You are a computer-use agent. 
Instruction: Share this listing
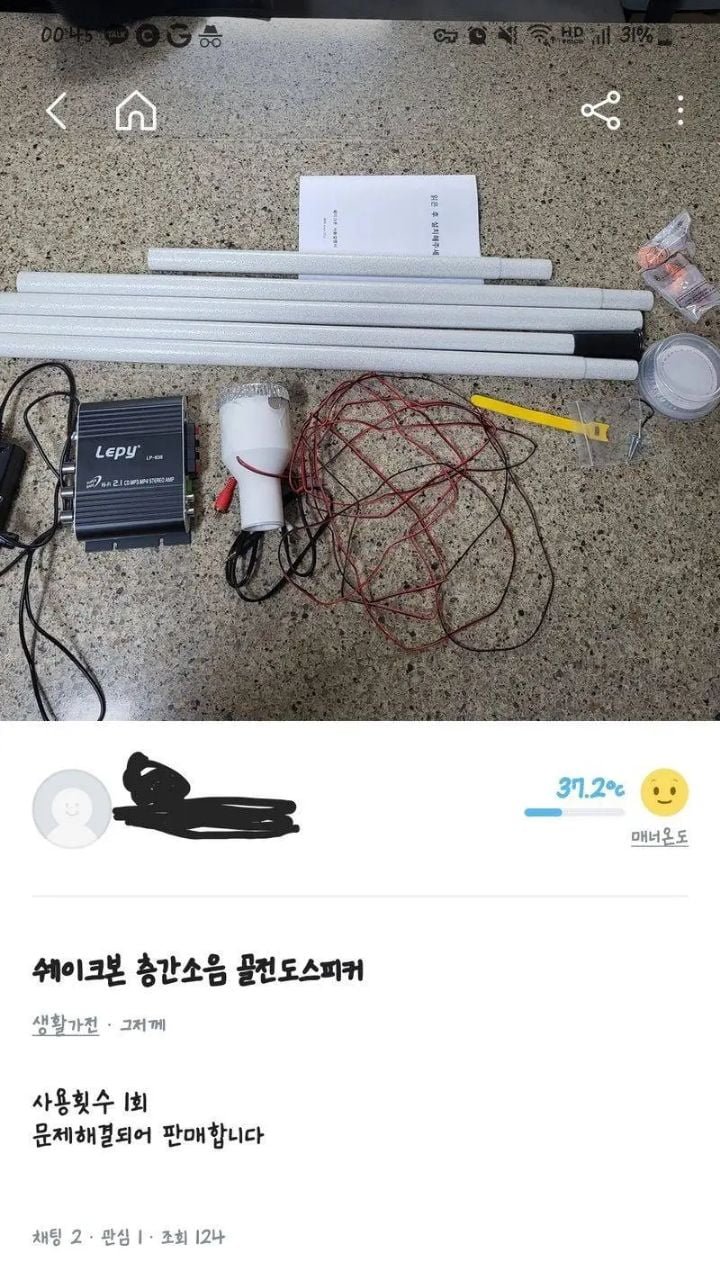click(x=600, y=111)
